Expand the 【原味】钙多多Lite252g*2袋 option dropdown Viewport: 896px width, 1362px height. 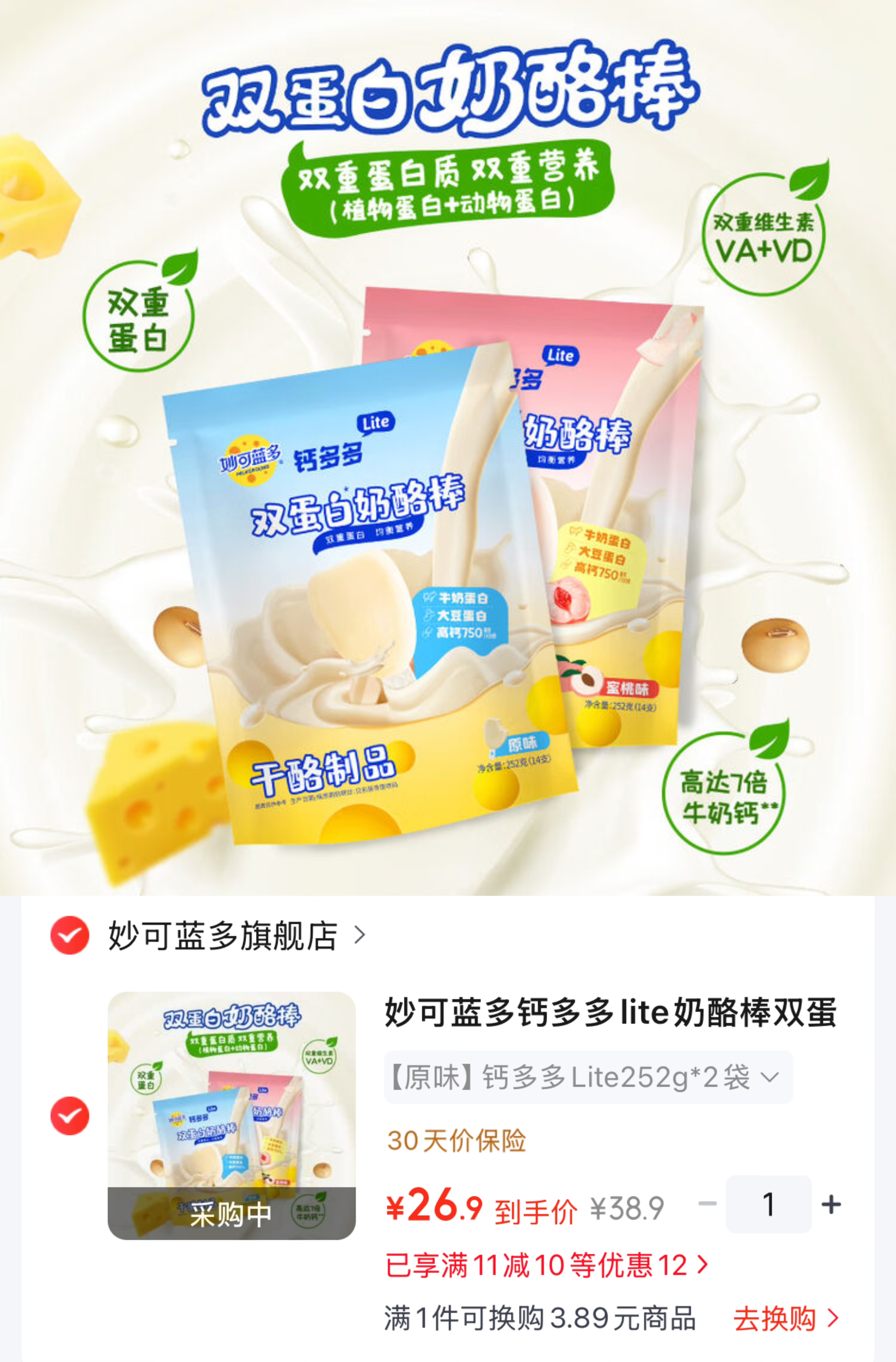tap(588, 1077)
